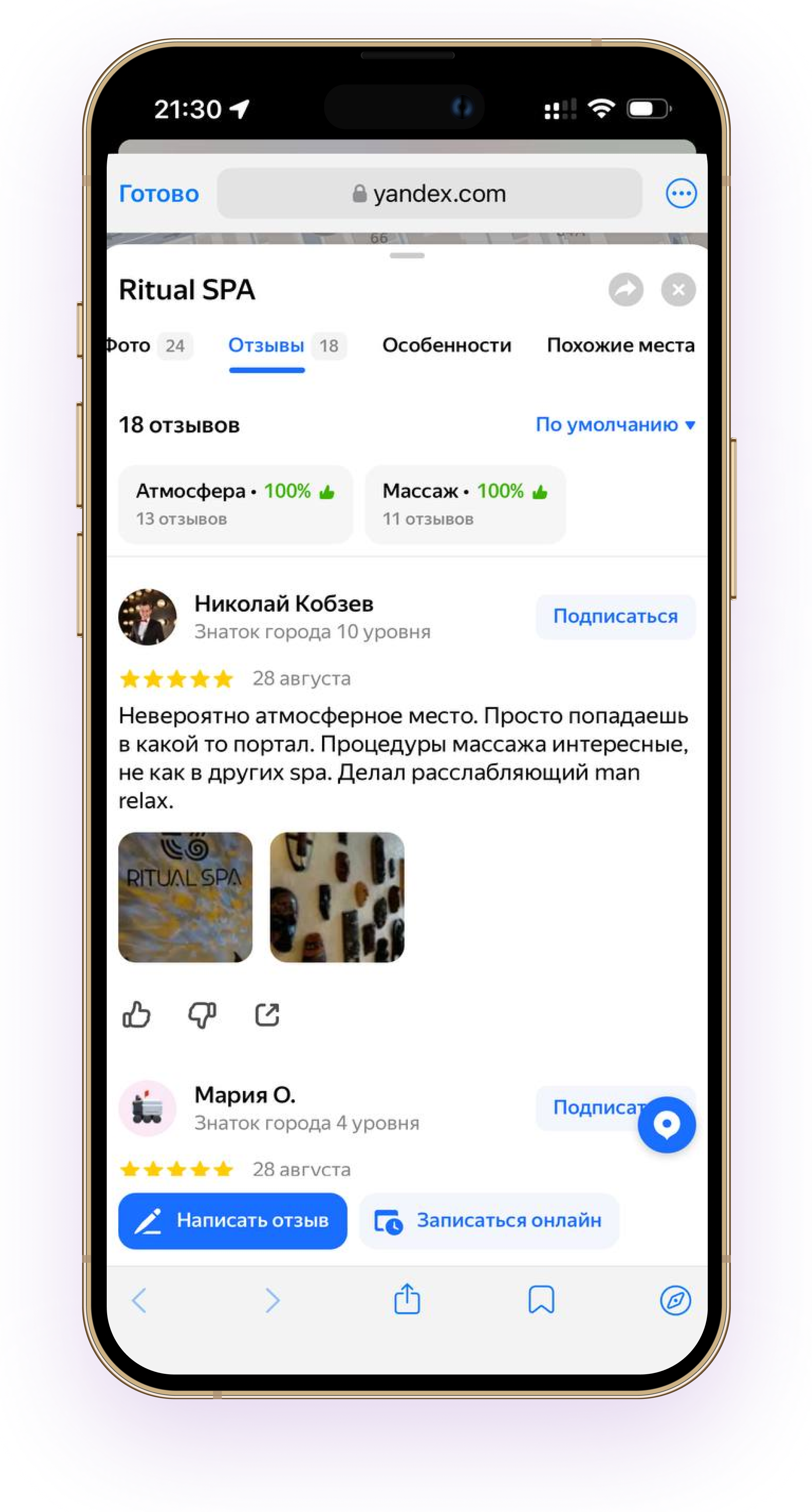Filter reviews by the Массаж chip

465,504
